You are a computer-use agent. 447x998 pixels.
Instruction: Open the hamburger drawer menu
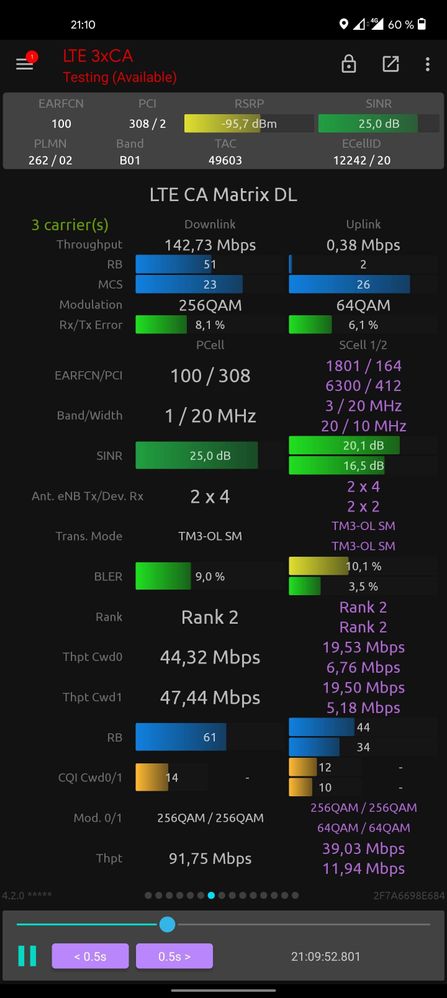point(25,64)
